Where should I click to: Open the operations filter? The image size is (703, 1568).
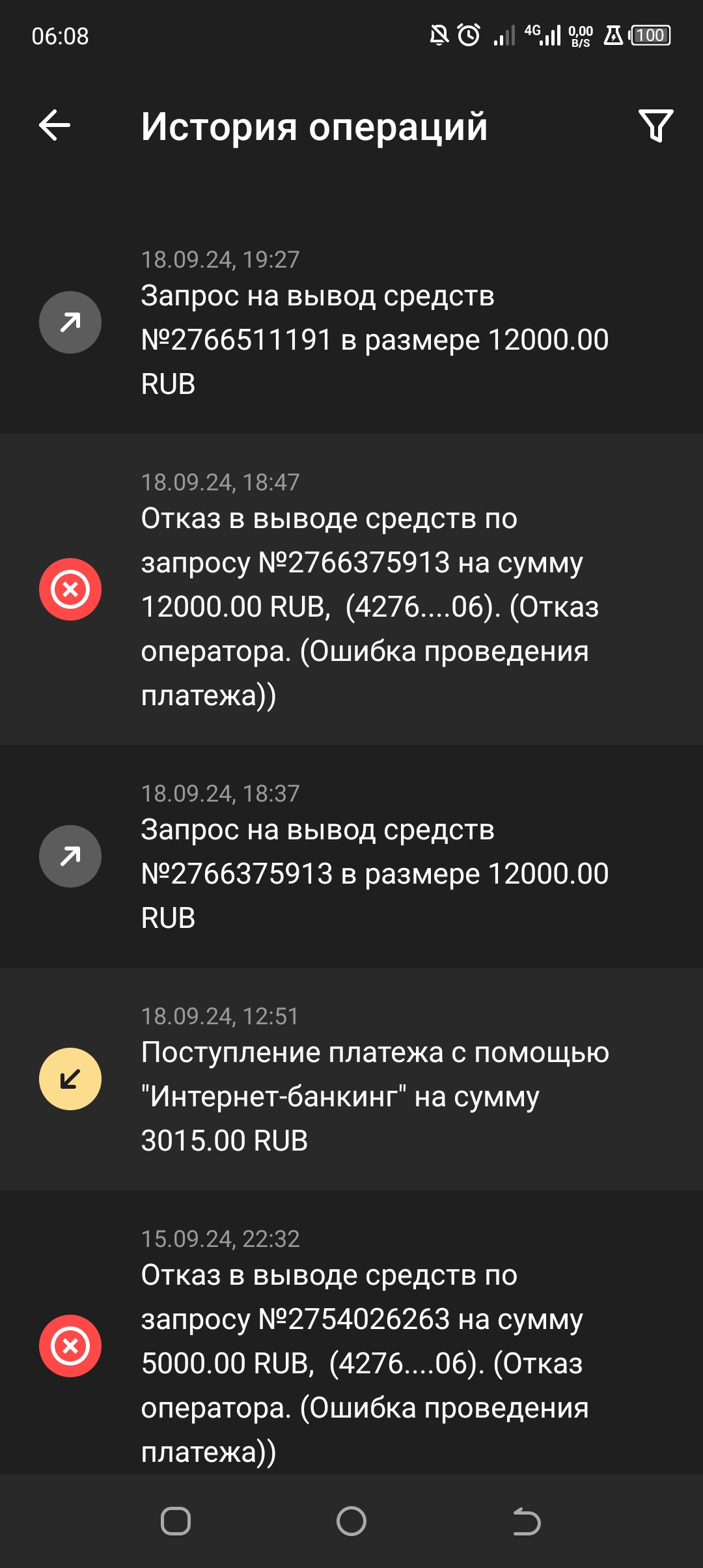tap(655, 125)
